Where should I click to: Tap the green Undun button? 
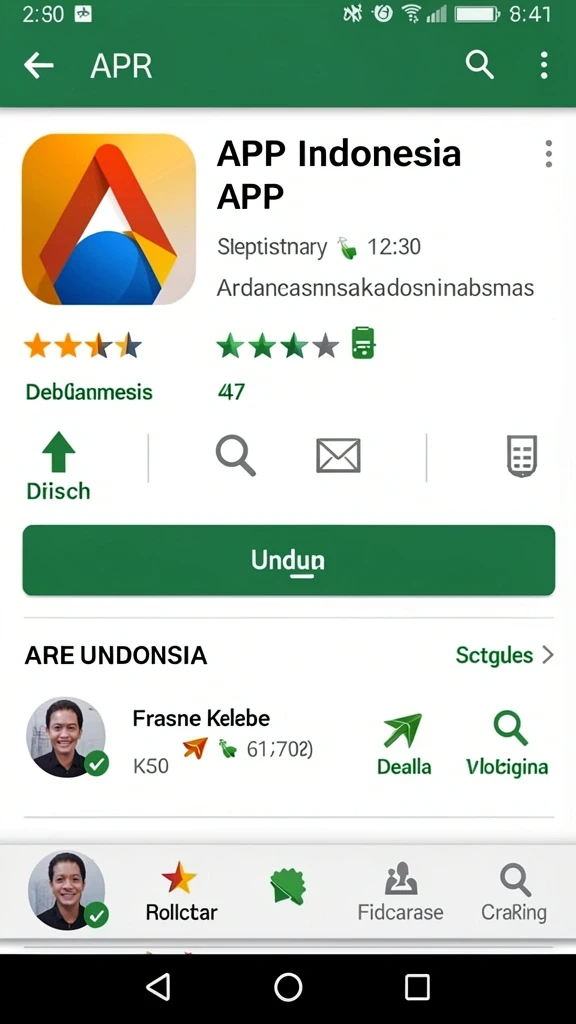289,560
